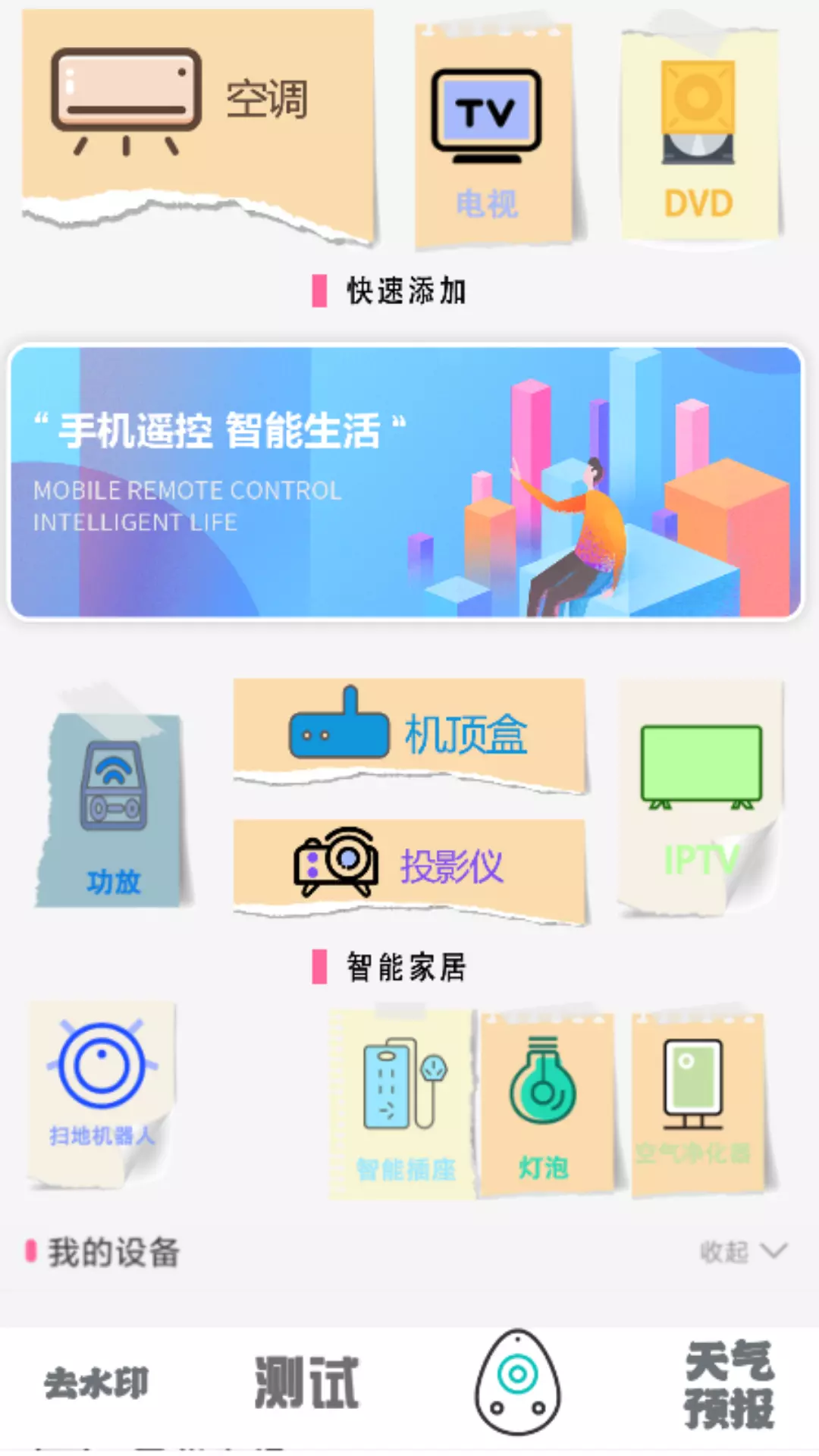Select the 投影仪 projector card
819x1456 pixels.
click(409, 869)
